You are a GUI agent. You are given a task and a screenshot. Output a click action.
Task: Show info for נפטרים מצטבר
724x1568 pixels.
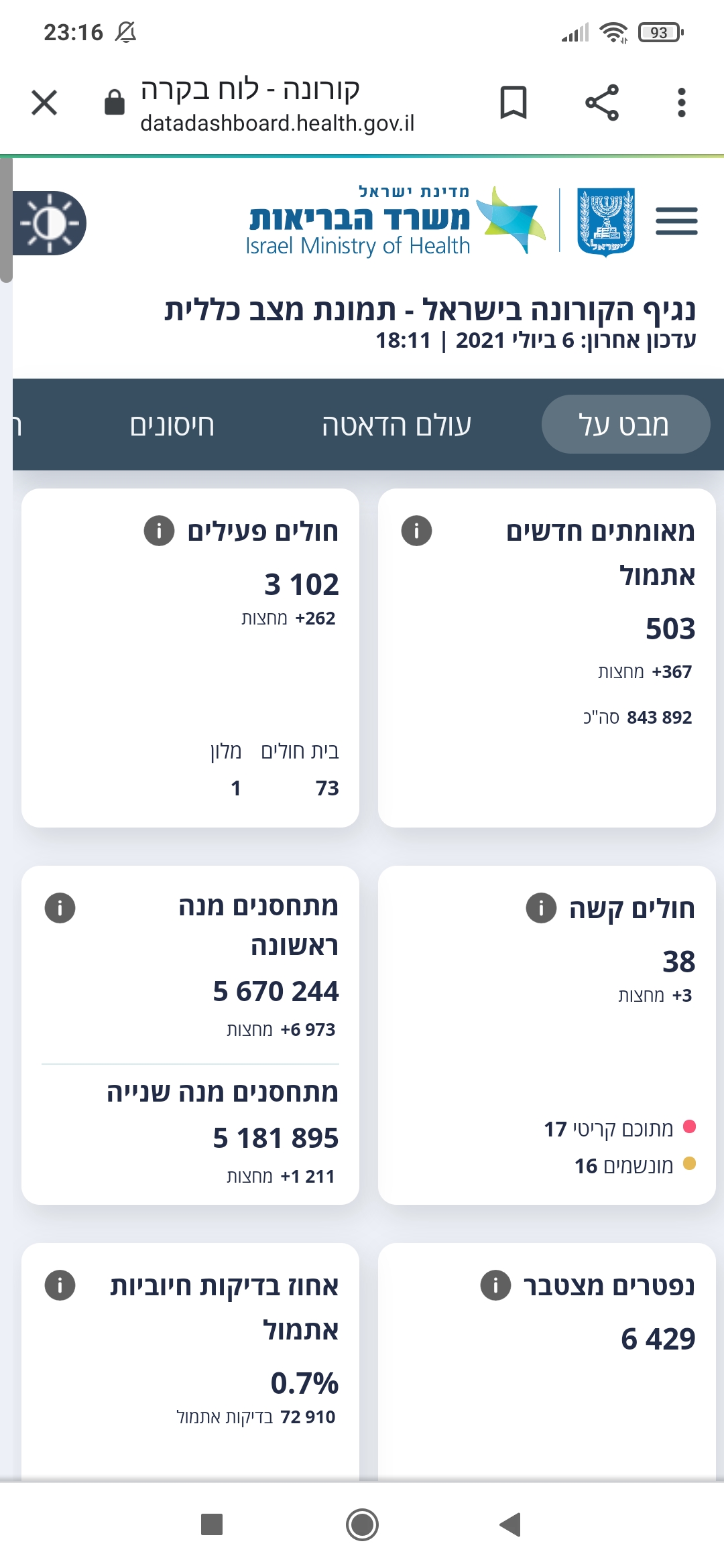(495, 1285)
